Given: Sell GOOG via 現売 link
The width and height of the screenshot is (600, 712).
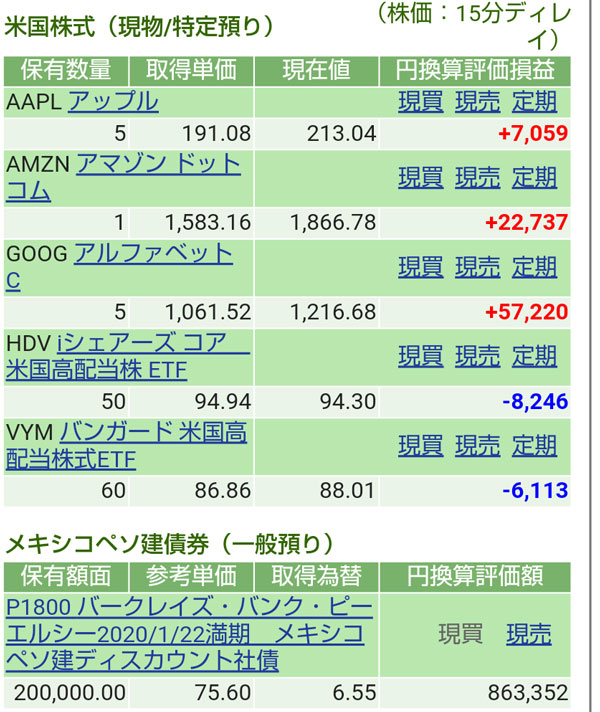Looking at the screenshot, I should click(x=477, y=267).
